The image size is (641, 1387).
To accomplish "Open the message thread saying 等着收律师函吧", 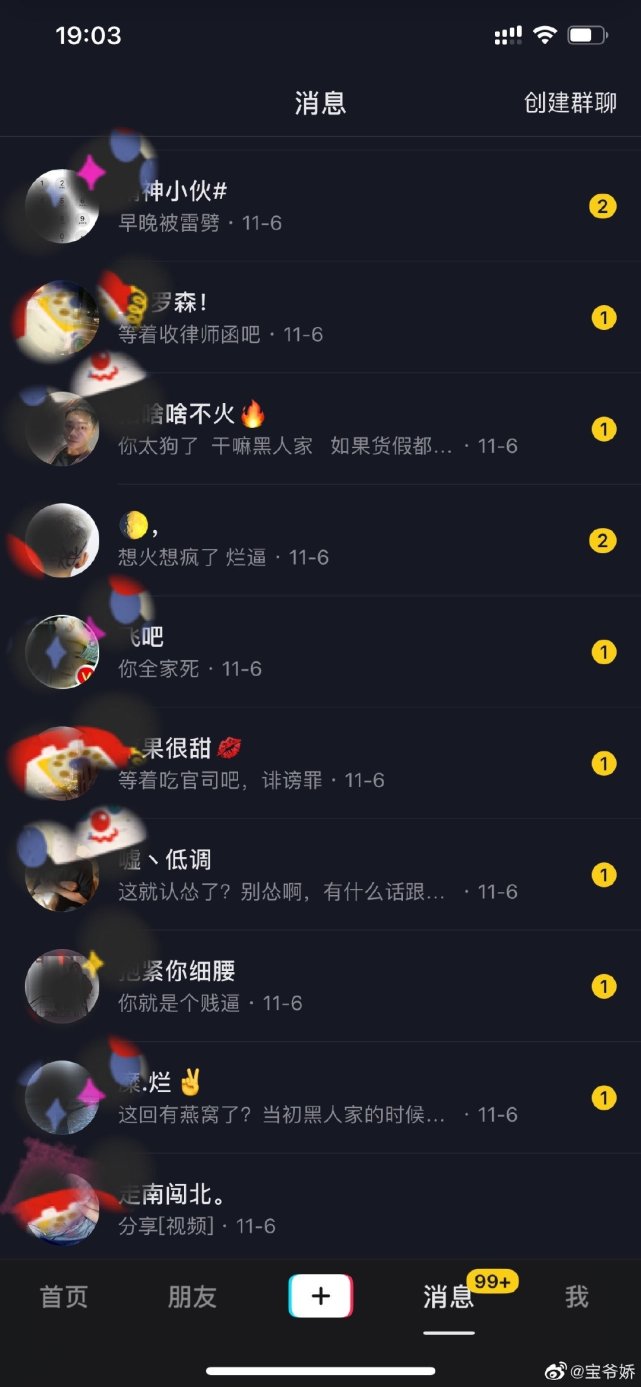I will pyautogui.click(x=320, y=318).
